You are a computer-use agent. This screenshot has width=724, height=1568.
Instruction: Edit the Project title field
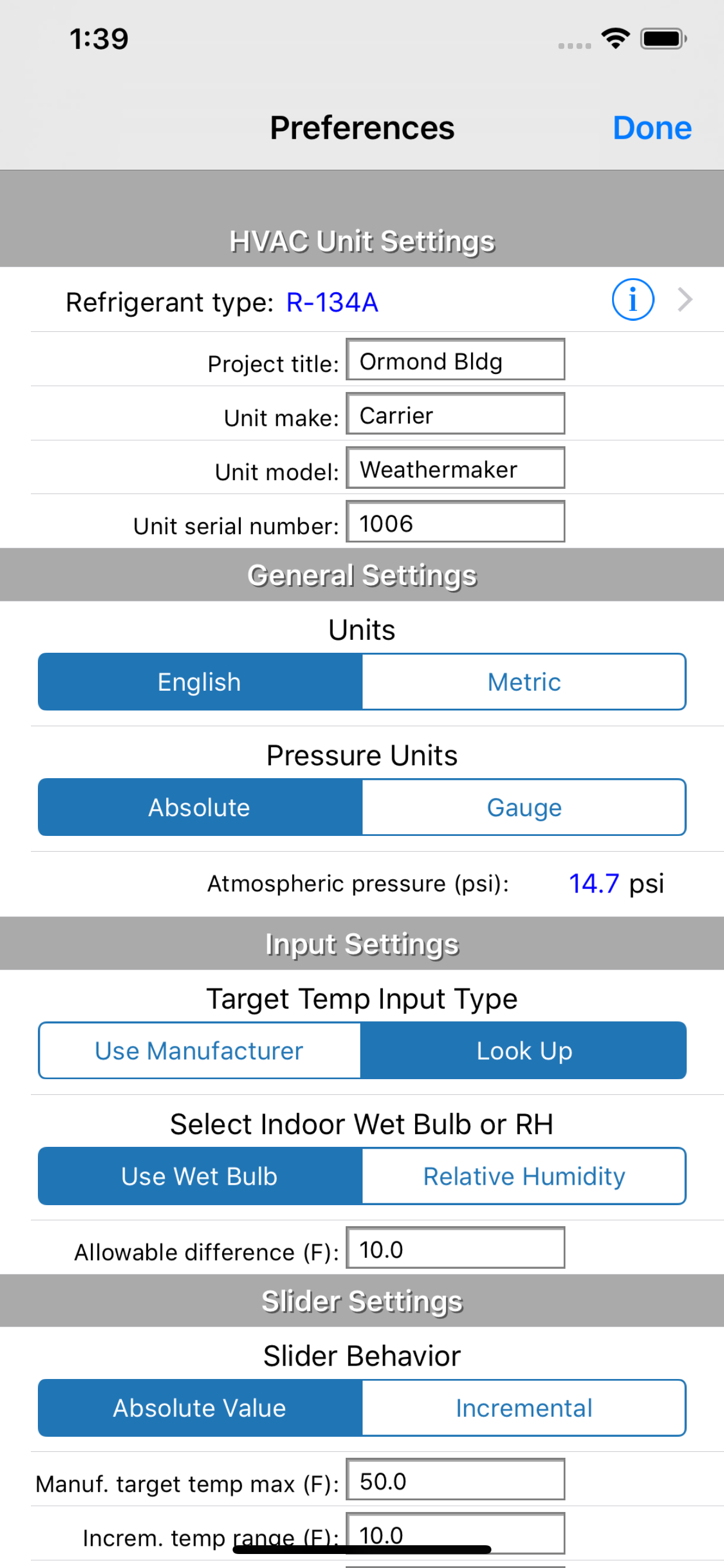point(455,360)
